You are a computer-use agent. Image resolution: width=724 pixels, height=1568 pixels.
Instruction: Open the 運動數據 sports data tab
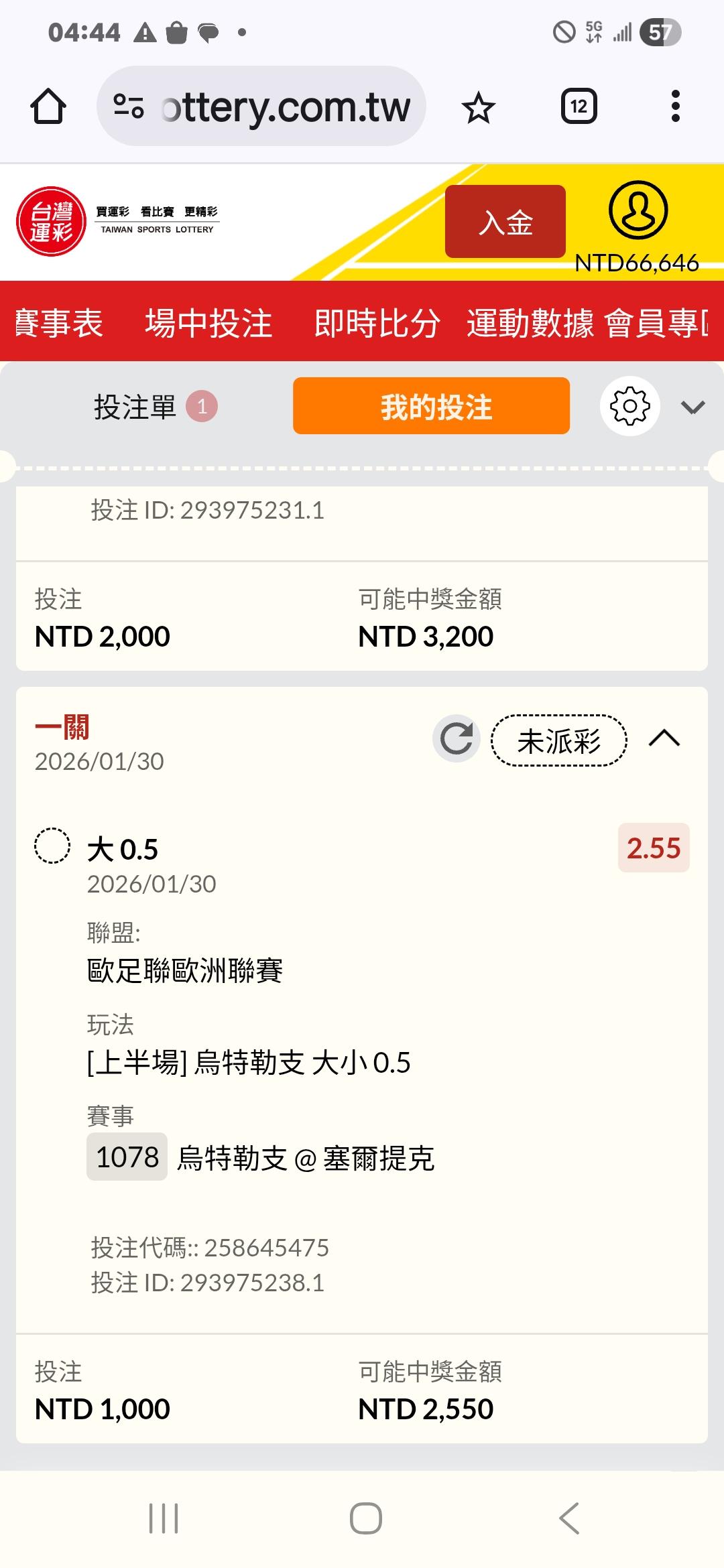(530, 323)
